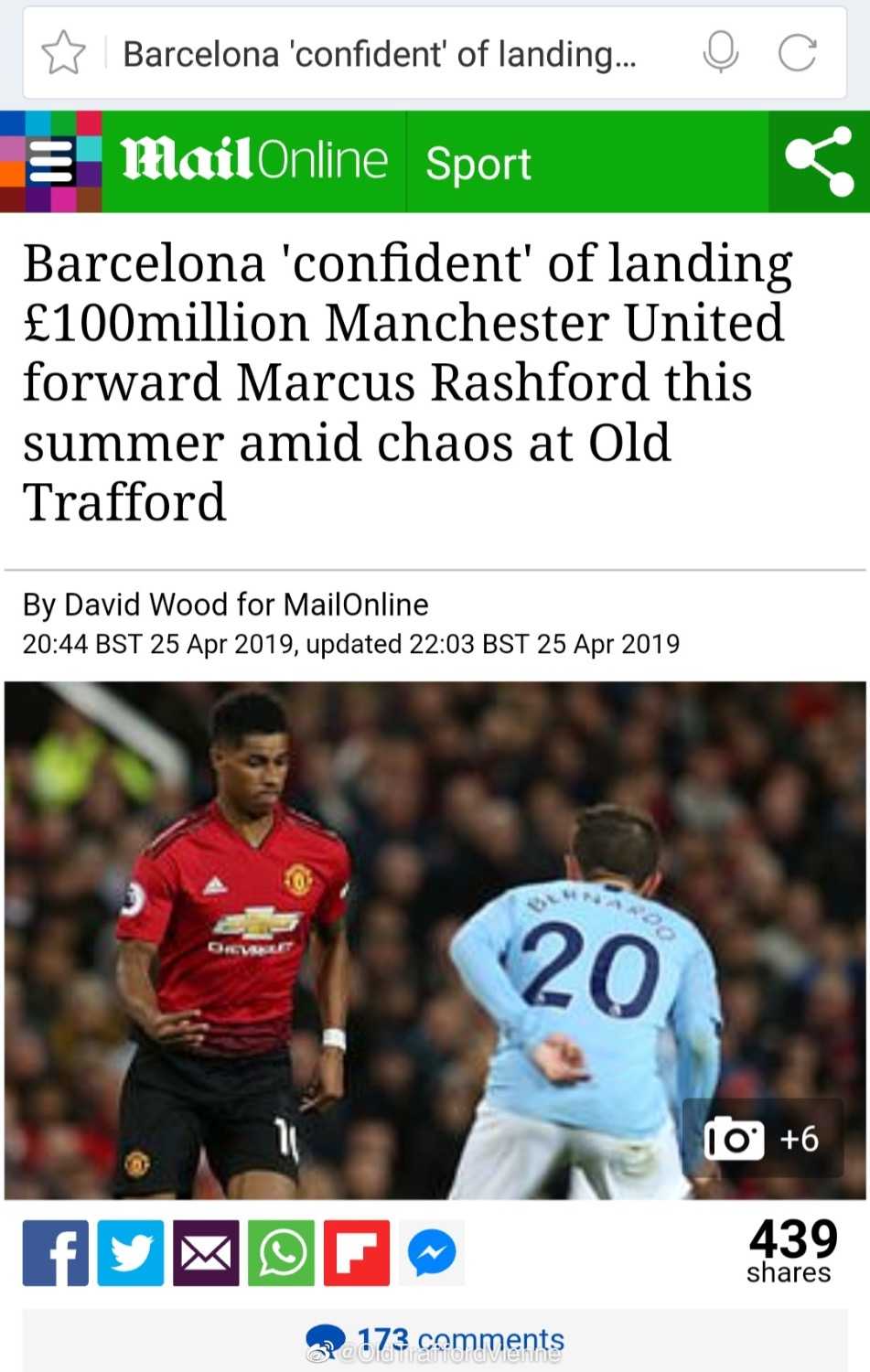Screen dimensions: 870x1372
Task: Bookmark this page with the star icon
Action: click(x=63, y=53)
